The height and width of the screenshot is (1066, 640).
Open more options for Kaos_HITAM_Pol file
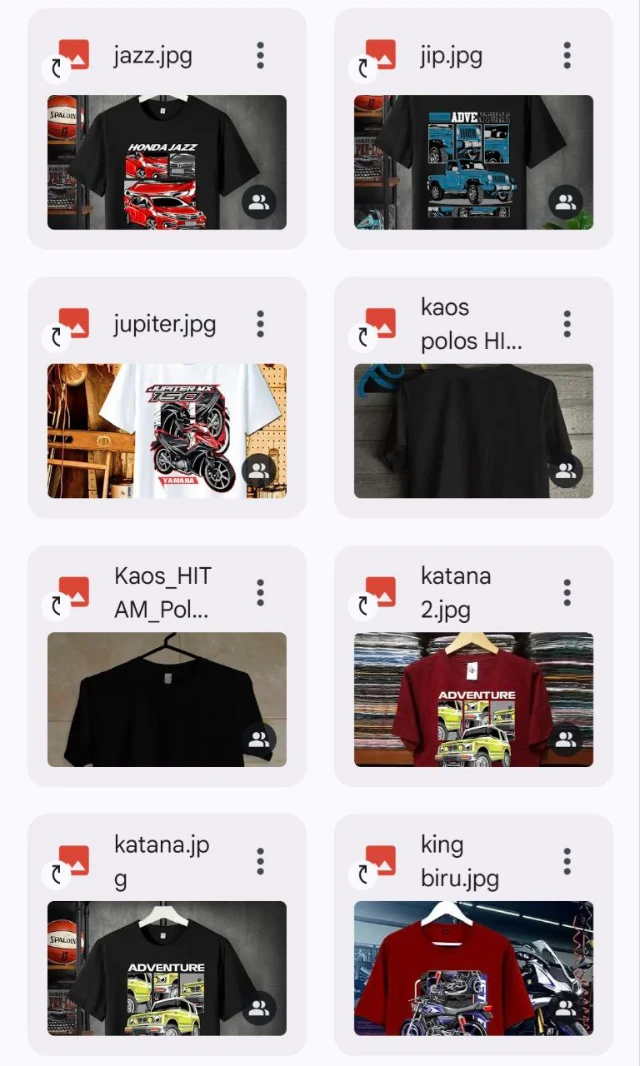(x=260, y=592)
